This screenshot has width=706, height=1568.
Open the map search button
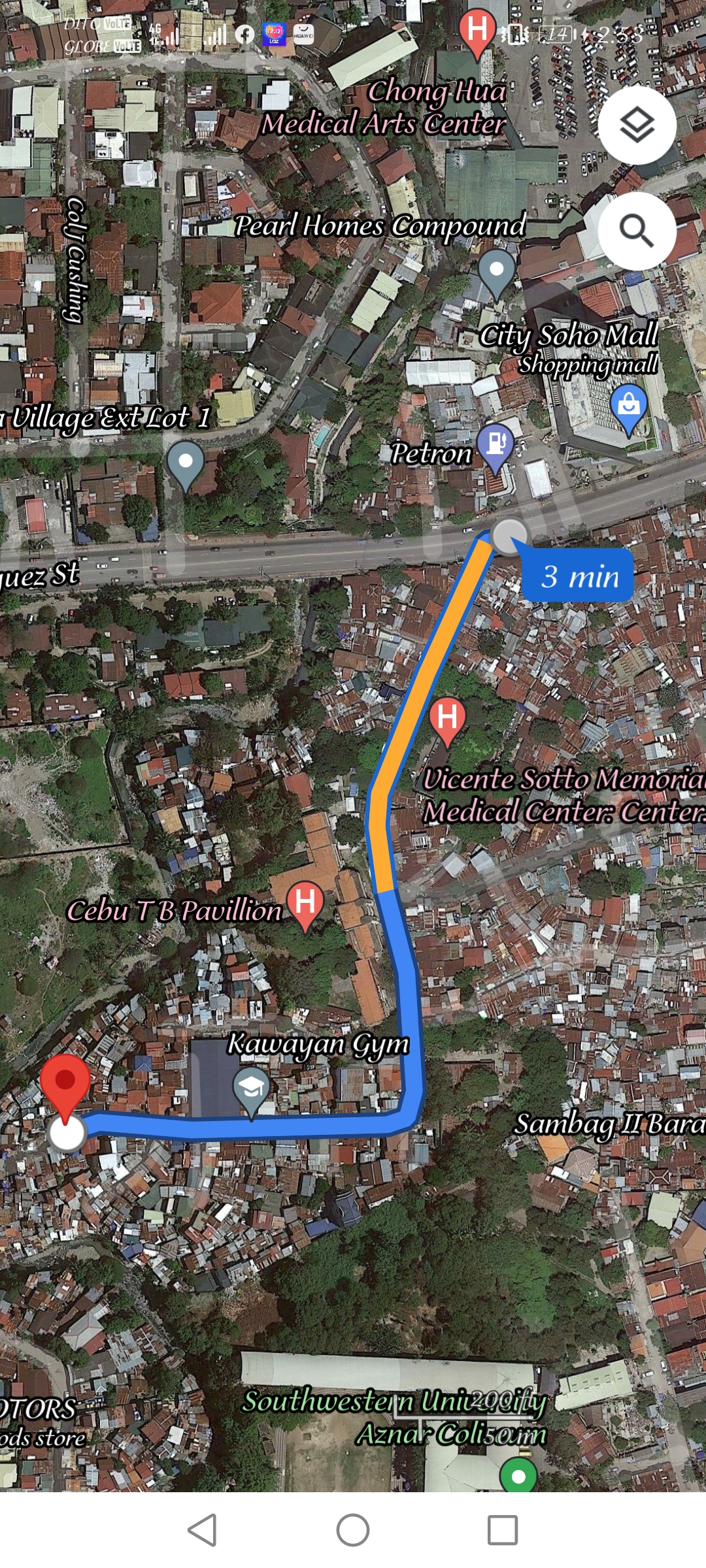(637, 231)
